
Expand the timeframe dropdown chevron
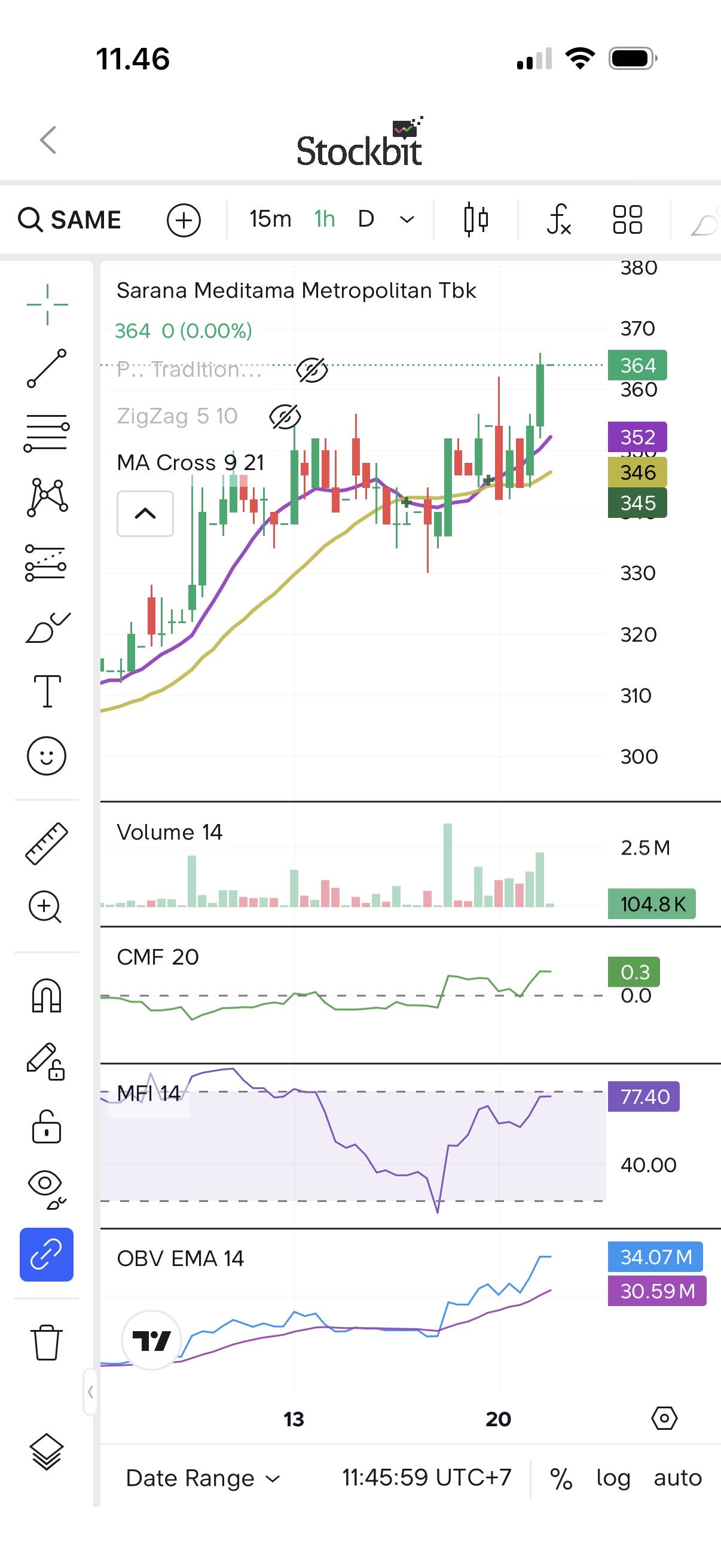(407, 219)
